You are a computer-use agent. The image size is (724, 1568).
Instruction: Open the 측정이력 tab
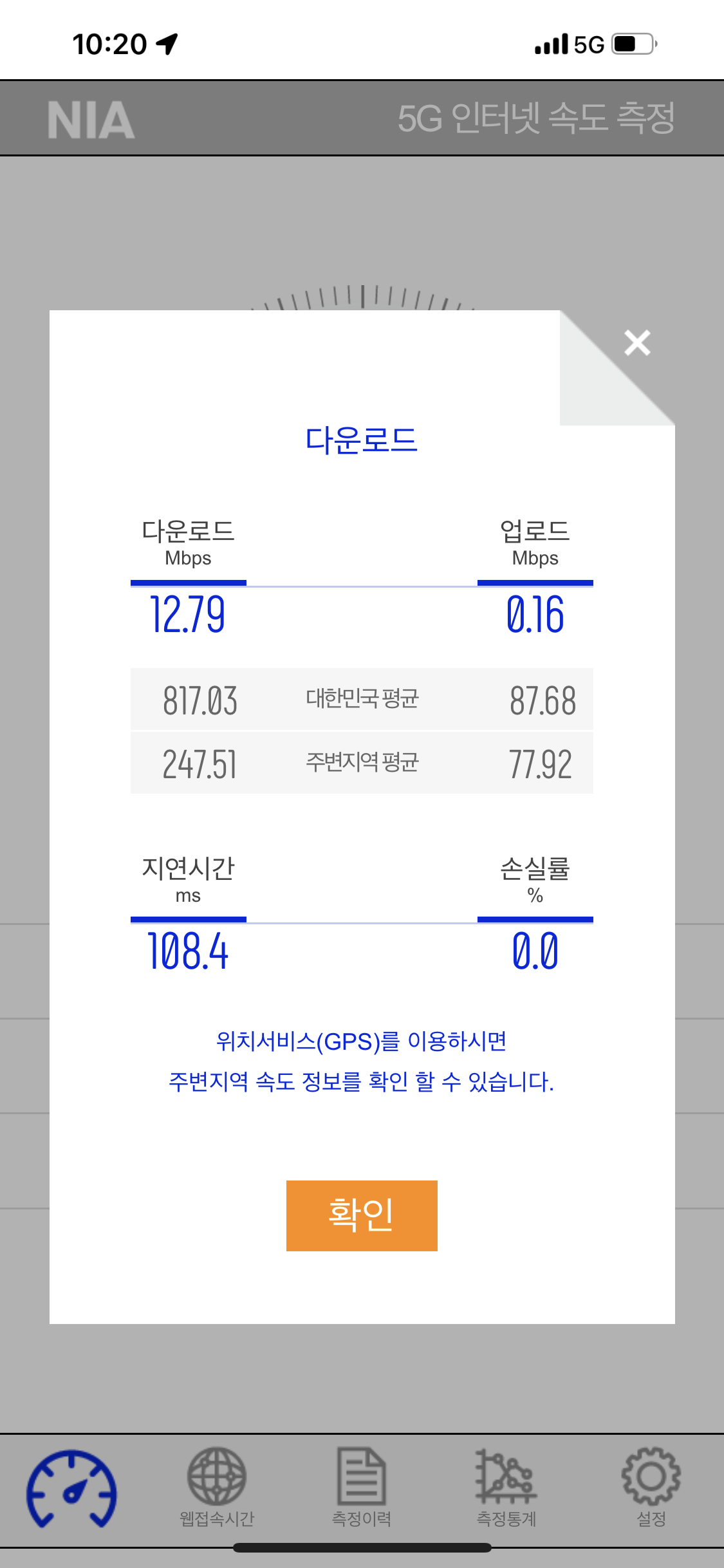pos(362,1488)
